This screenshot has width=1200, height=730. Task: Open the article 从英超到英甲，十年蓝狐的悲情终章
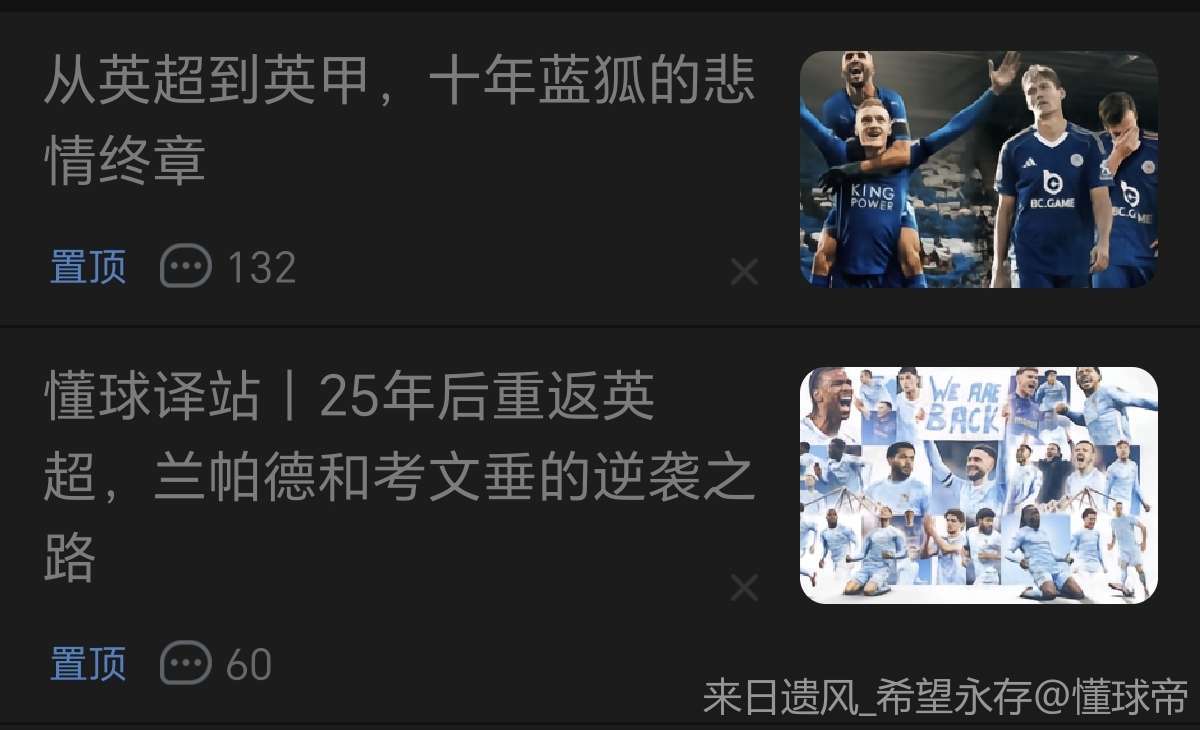400,120
